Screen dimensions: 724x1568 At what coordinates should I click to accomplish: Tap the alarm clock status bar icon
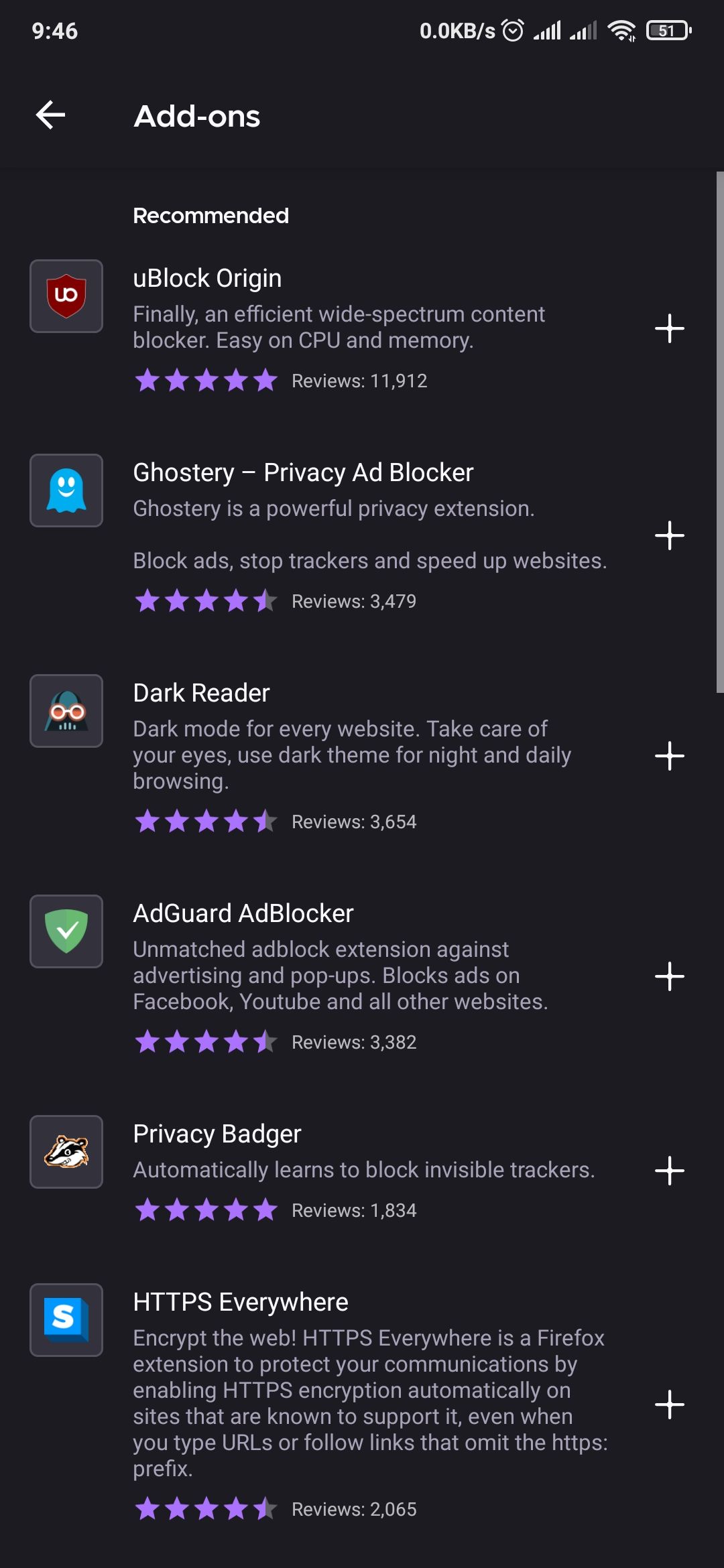pyautogui.click(x=511, y=29)
